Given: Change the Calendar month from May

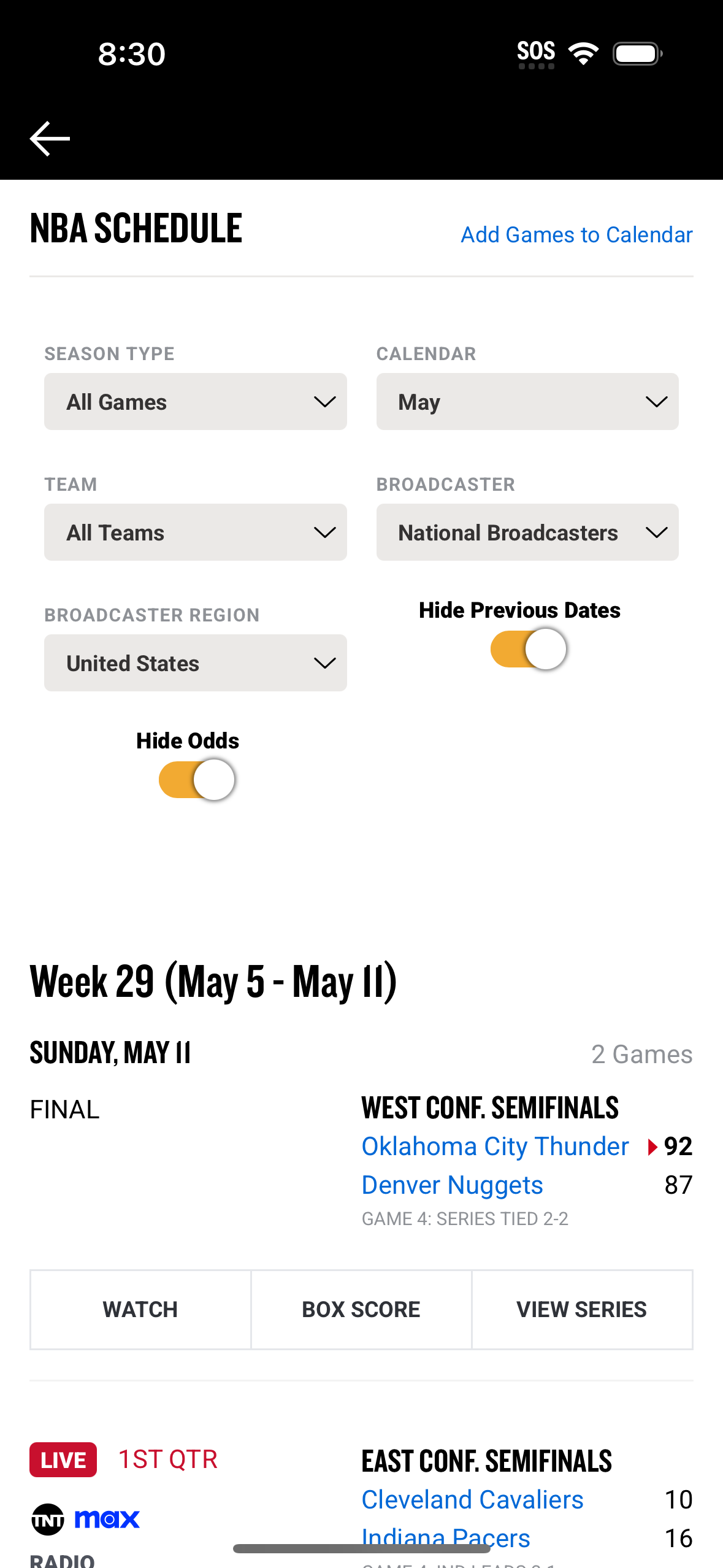Looking at the screenshot, I should 527,401.
